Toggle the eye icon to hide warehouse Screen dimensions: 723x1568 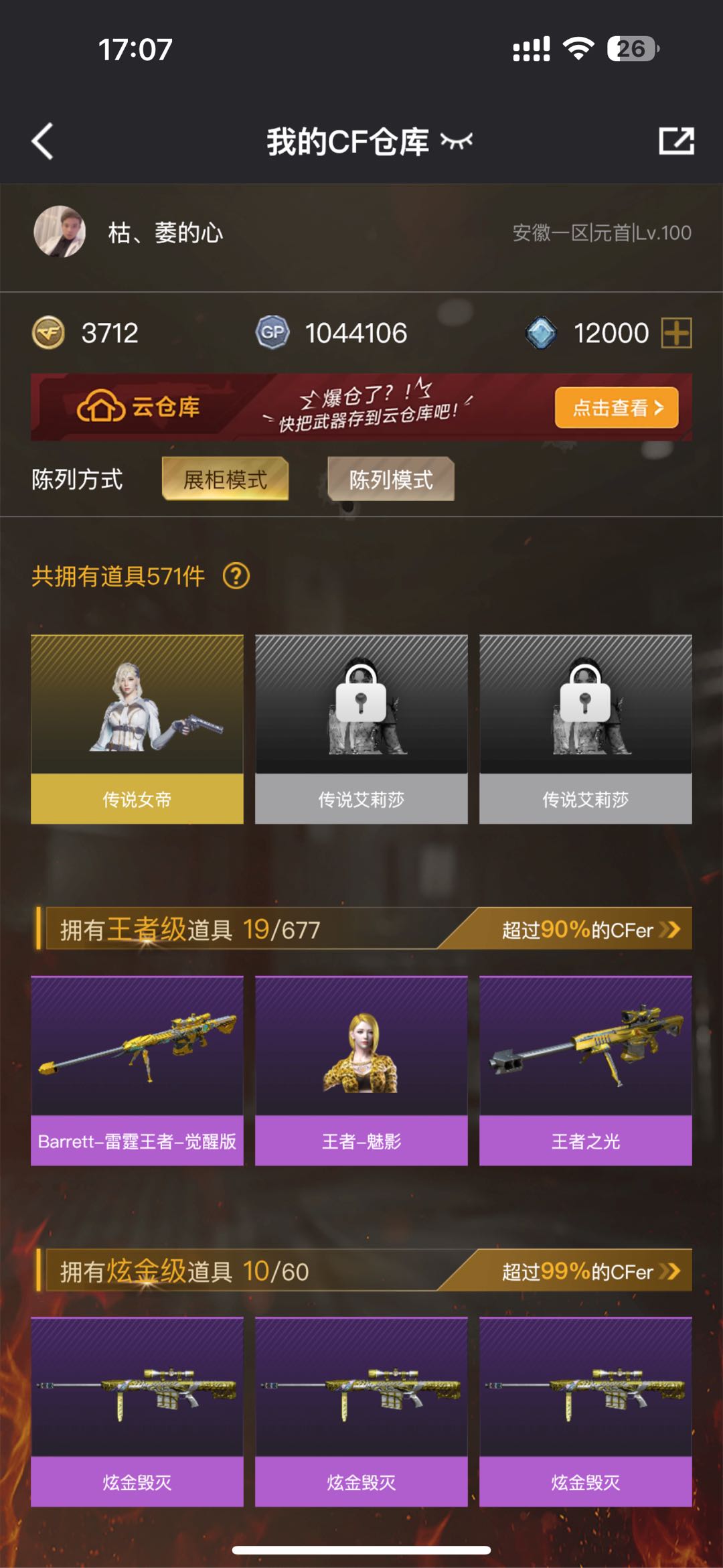point(457,141)
